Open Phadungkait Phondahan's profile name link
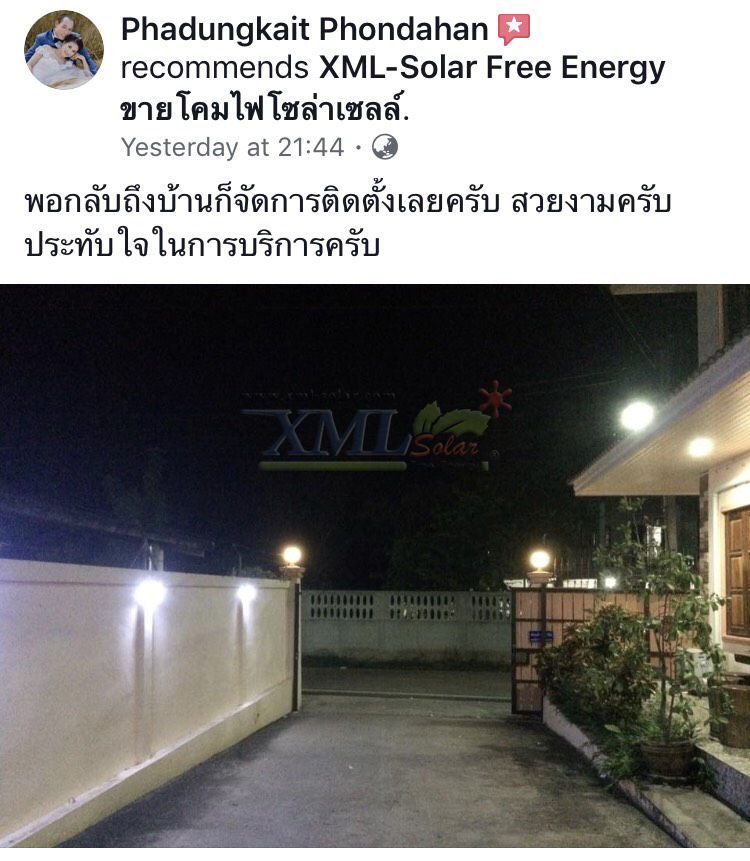Screen dimensions: 750x861 point(304,29)
